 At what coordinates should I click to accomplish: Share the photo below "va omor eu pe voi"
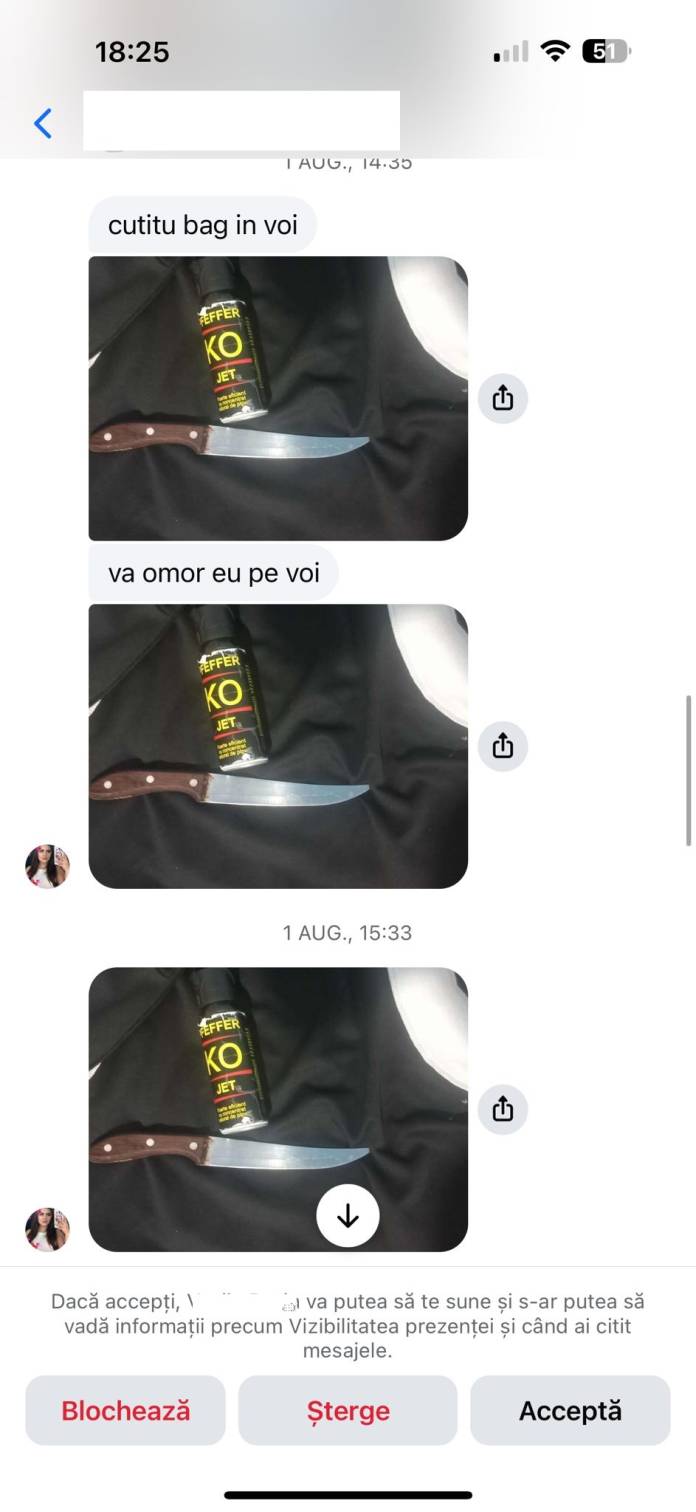(502, 746)
